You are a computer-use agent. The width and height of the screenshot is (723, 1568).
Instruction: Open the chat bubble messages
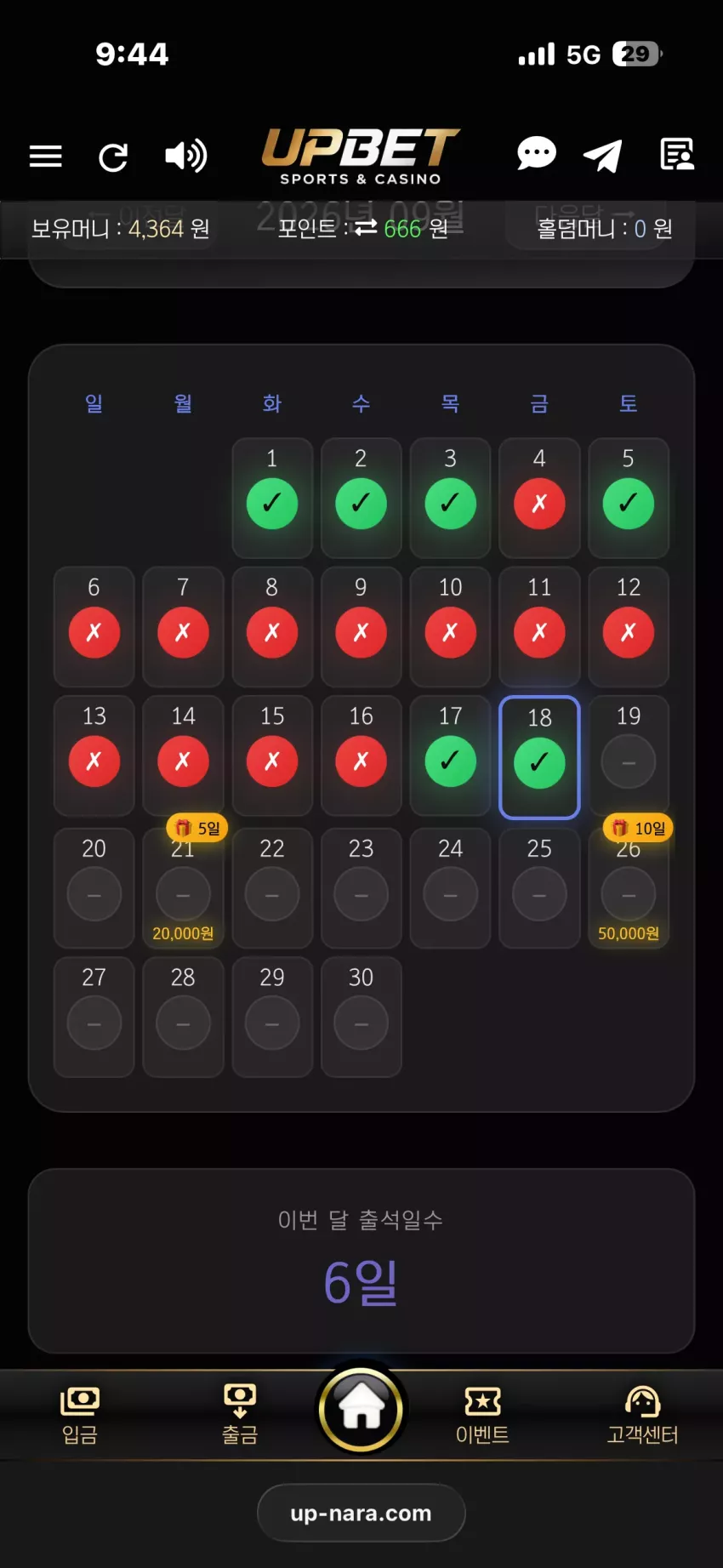pyautogui.click(x=537, y=154)
